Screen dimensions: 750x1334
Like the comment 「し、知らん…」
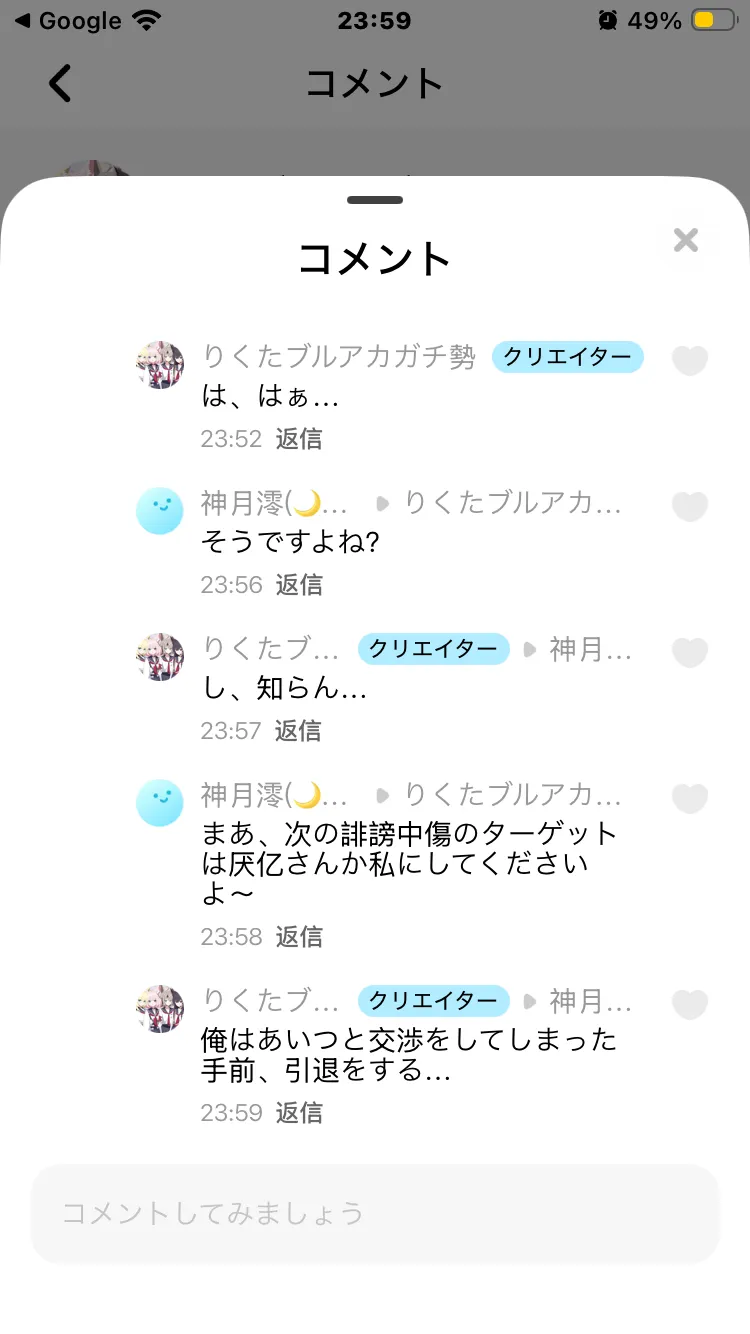(x=690, y=652)
